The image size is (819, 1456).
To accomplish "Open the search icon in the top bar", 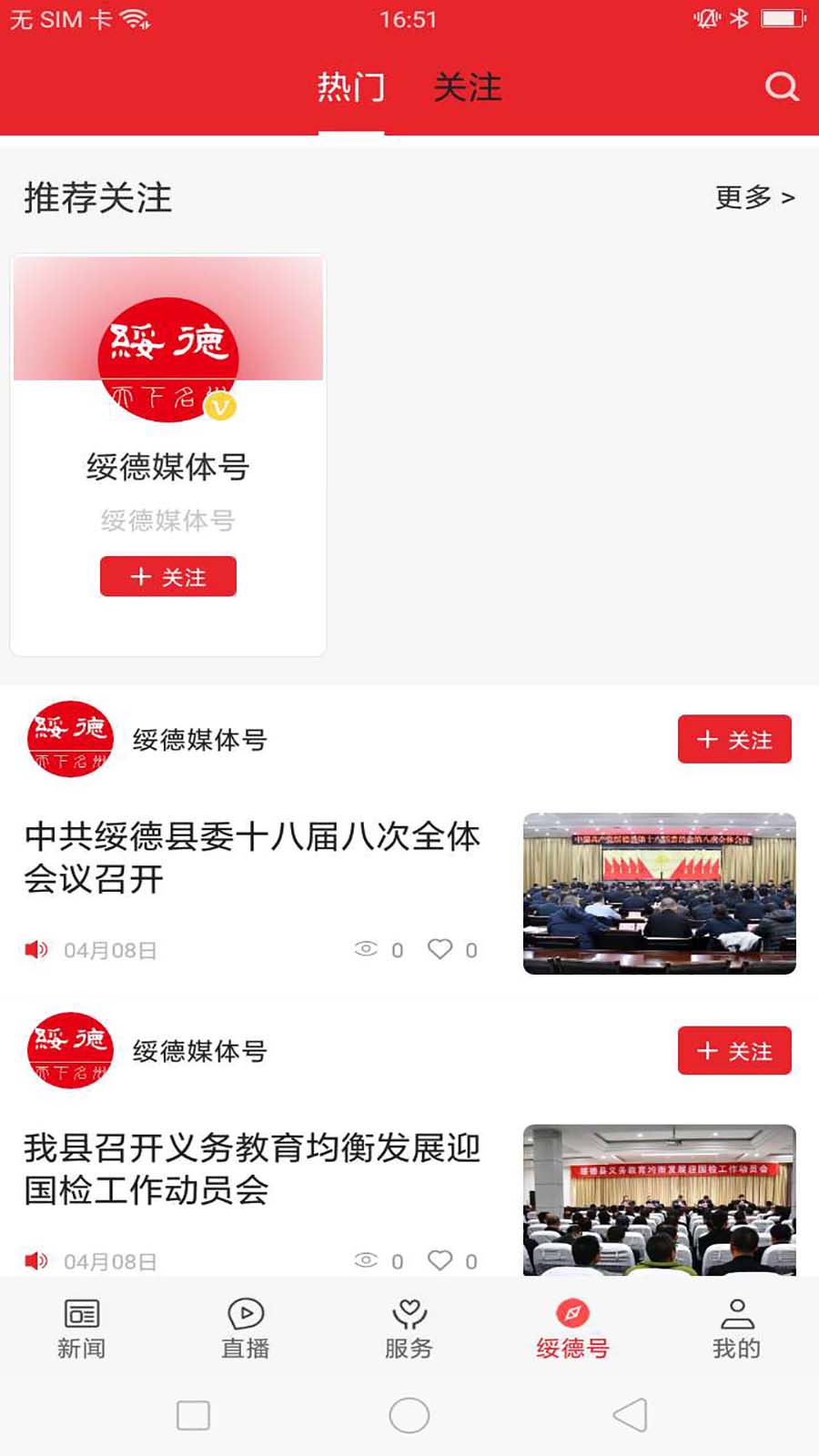I will coord(781,87).
